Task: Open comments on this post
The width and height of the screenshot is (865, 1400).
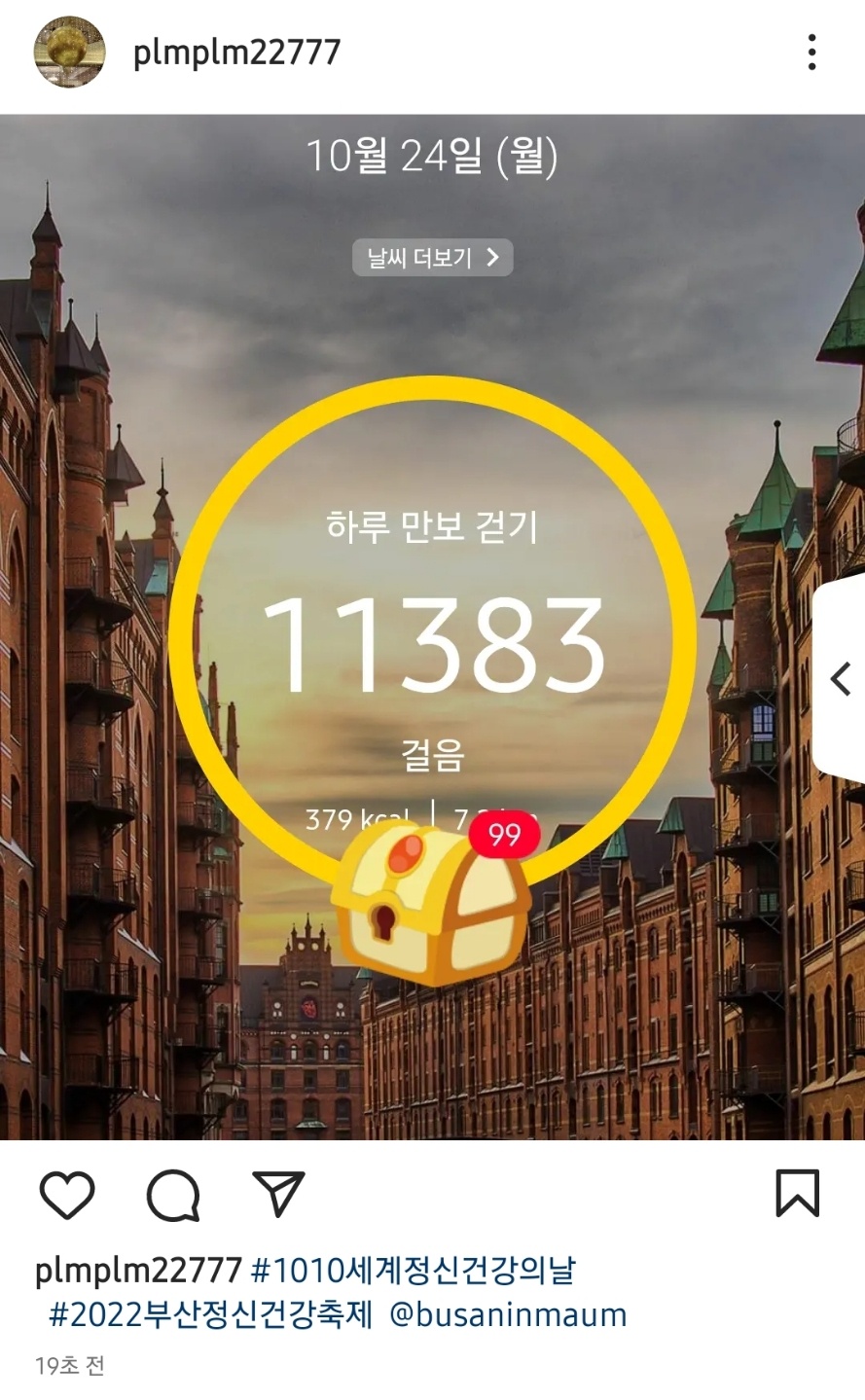Action: [173, 1195]
